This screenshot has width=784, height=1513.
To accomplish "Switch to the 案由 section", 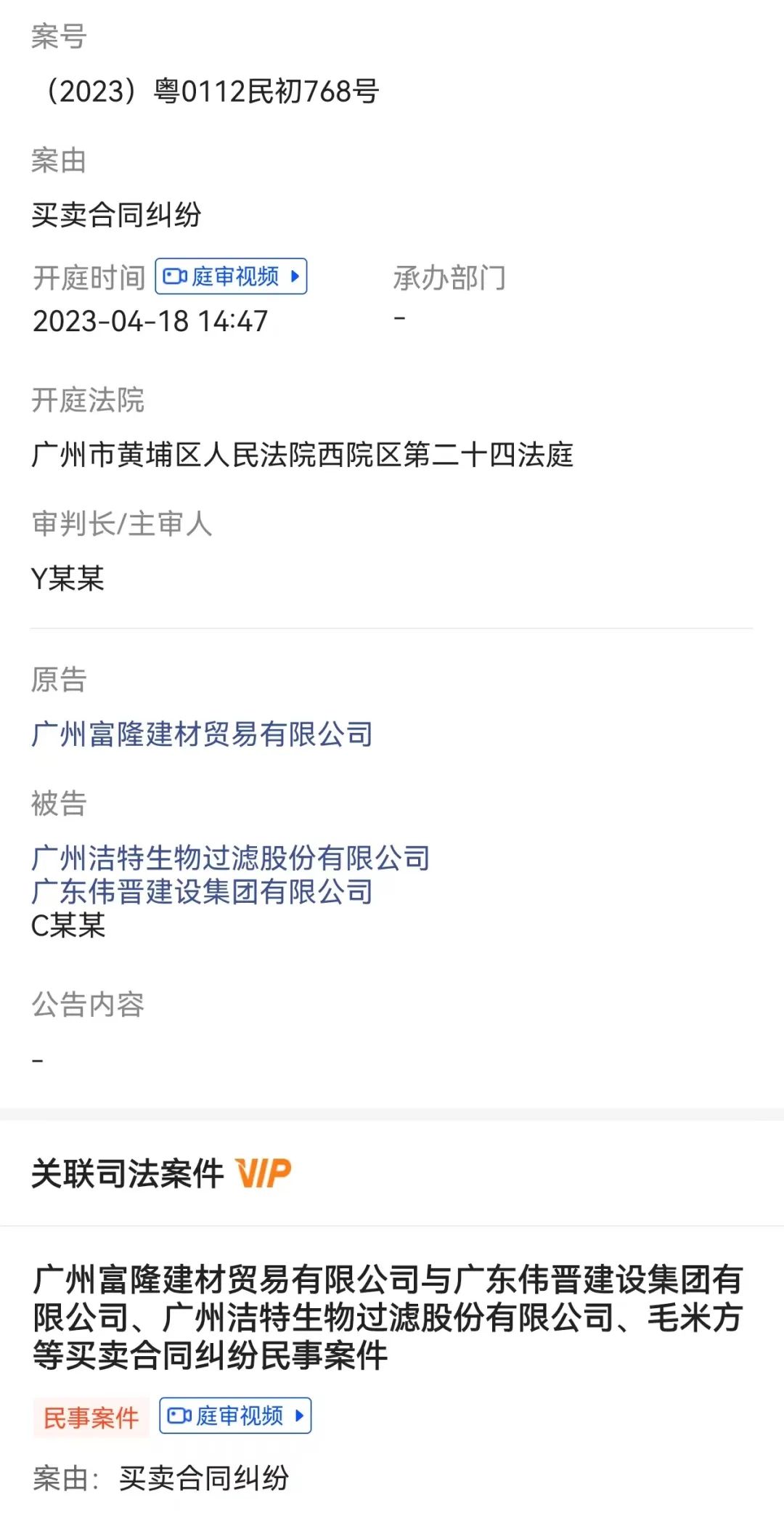I will (58, 161).
